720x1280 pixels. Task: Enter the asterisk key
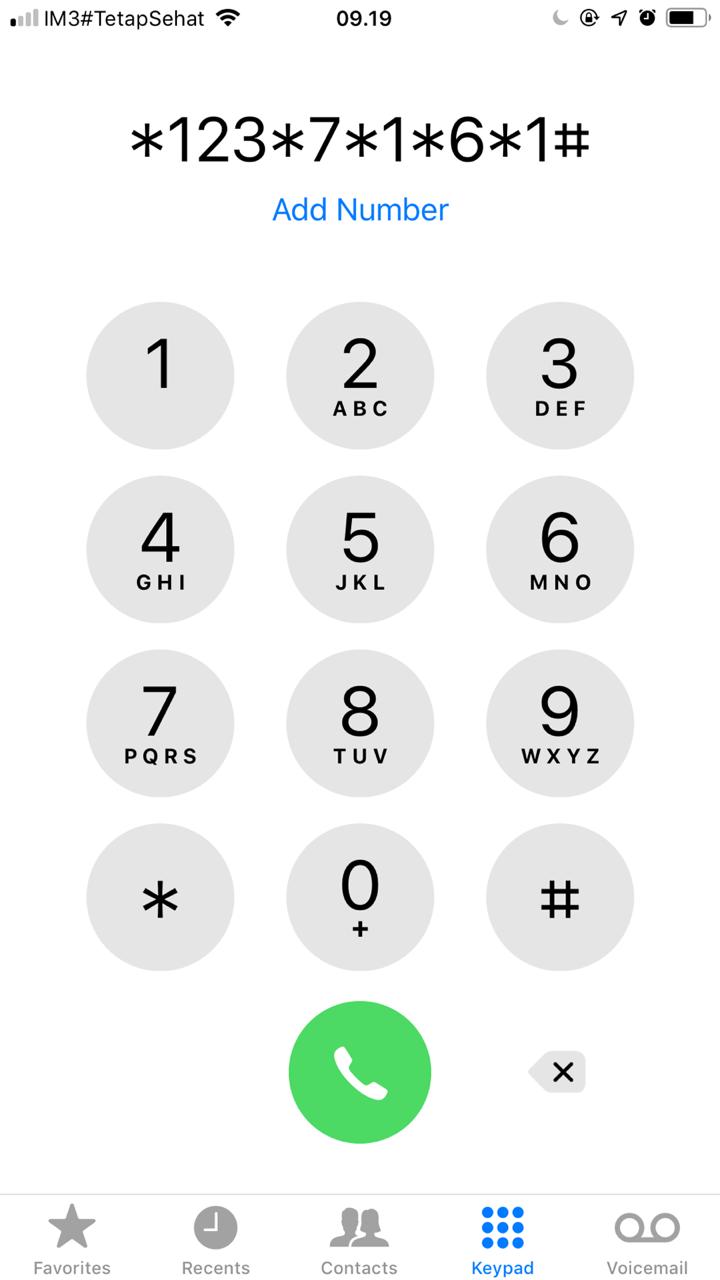point(160,898)
